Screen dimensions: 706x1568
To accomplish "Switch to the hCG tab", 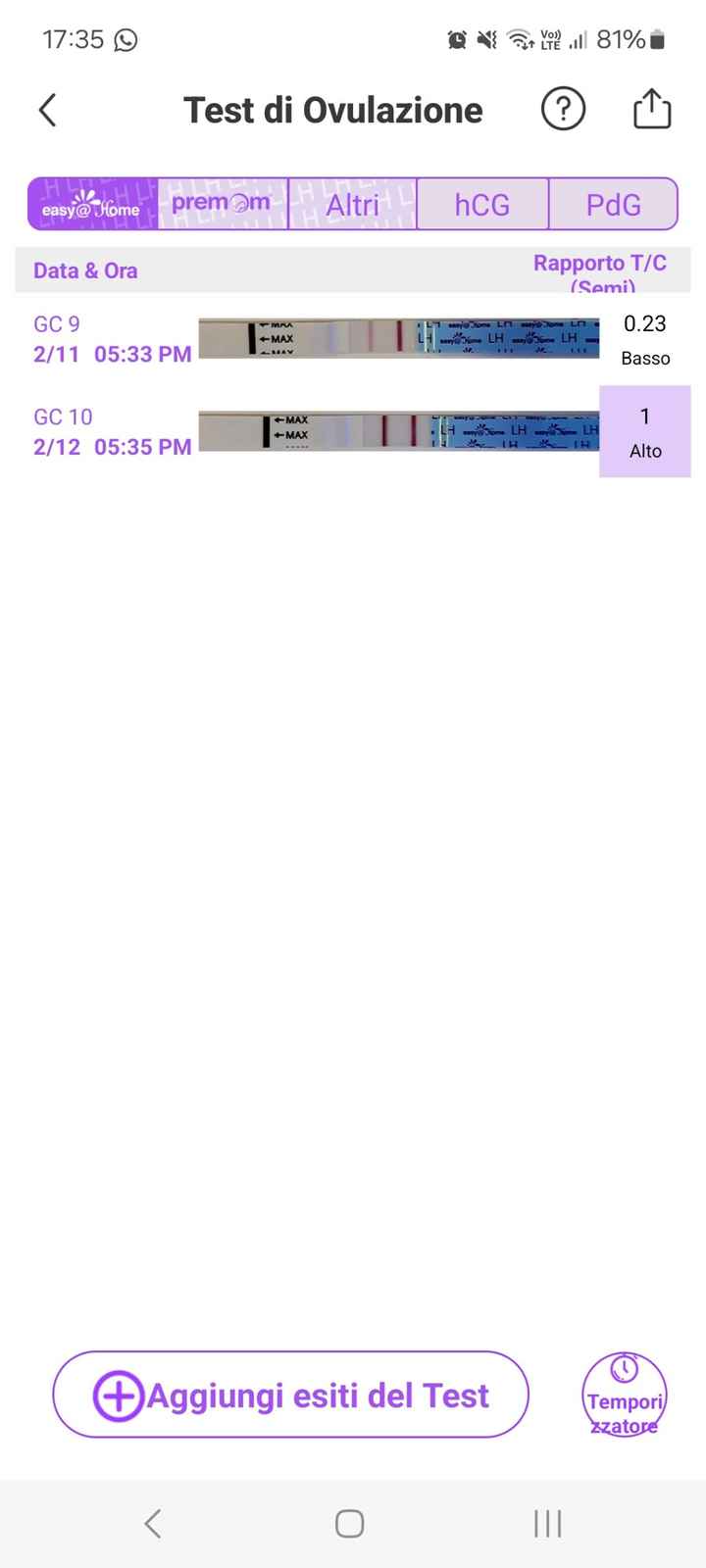I will 481,204.
